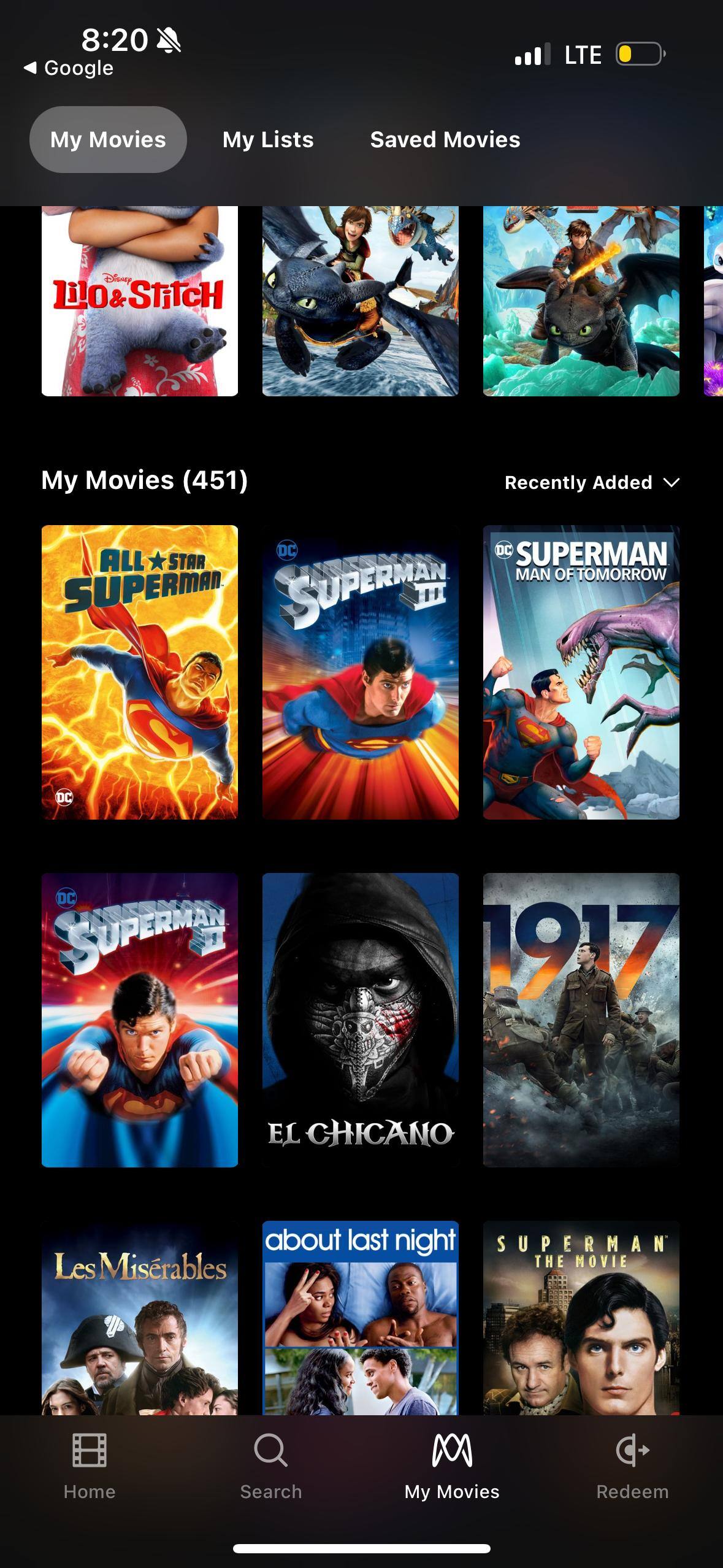Open Superman The Movie poster
The width and height of the screenshot is (723, 1568).
(581, 1319)
